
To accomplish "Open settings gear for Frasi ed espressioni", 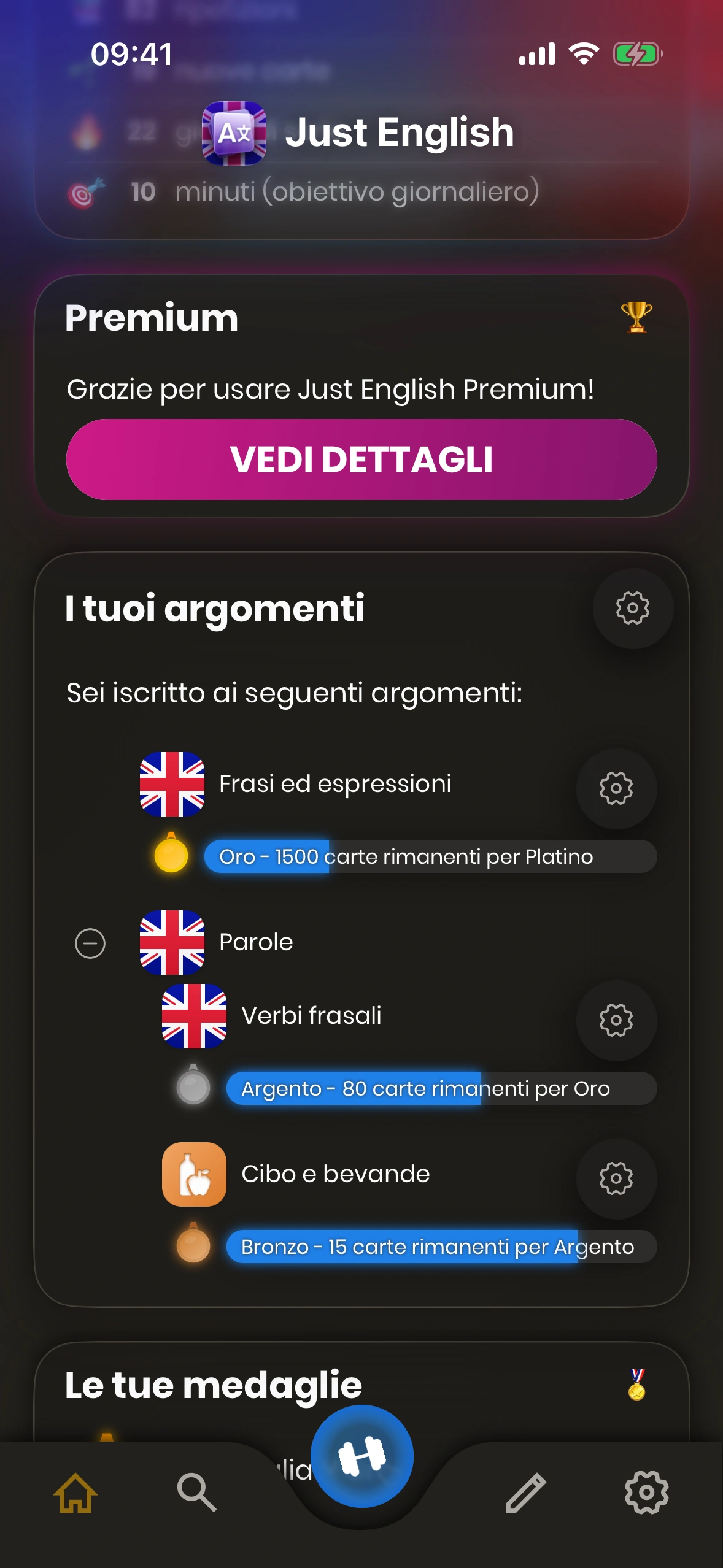I will click(x=616, y=788).
